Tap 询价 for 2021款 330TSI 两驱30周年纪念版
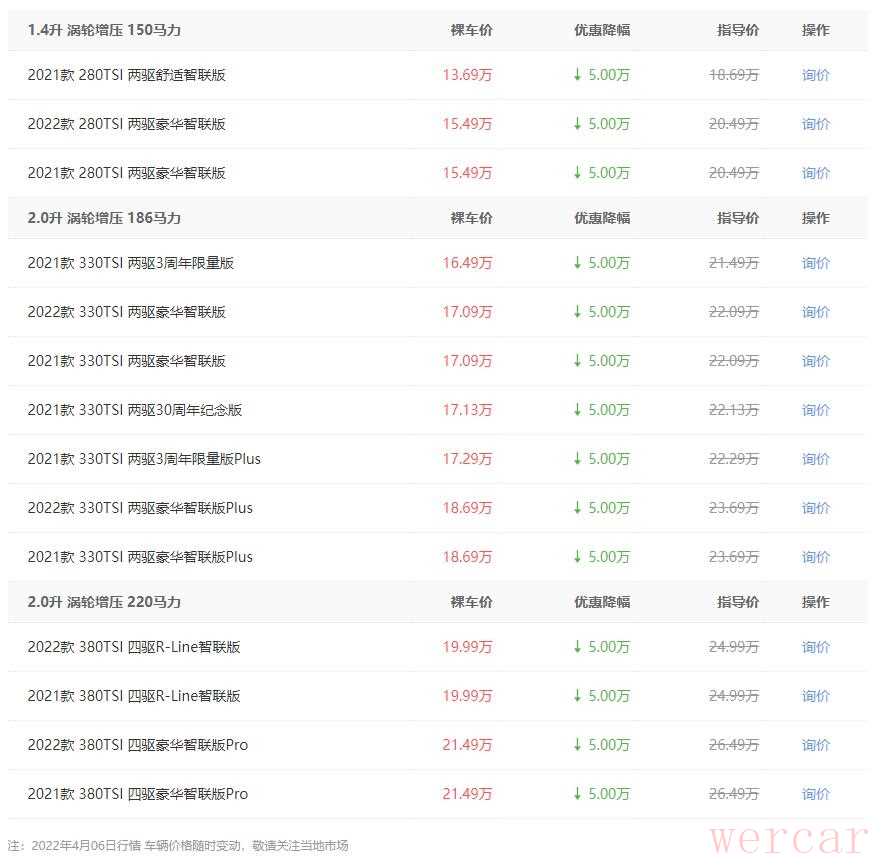The height and width of the screenshot is (866, 882). click(x=815, y=410)
